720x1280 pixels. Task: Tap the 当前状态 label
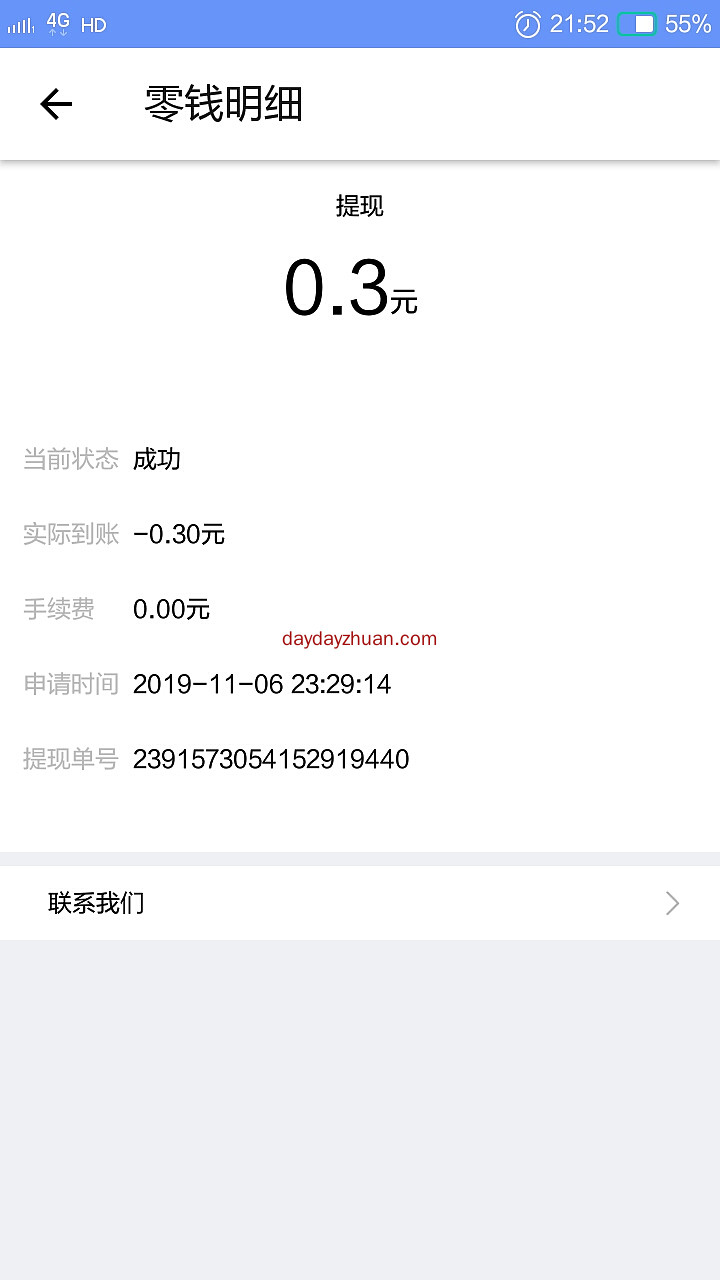pos(71,459)
